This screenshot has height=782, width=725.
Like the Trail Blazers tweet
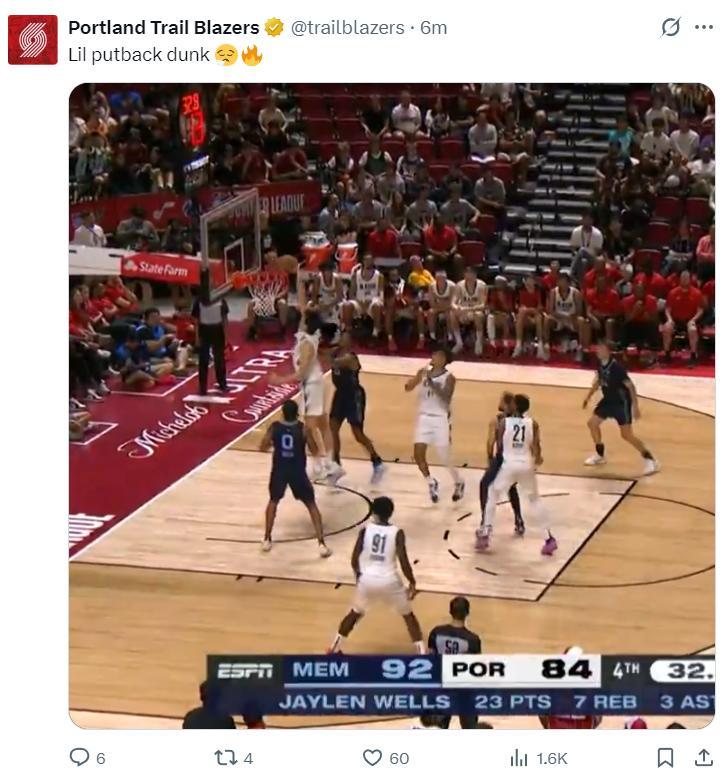(x=373, y=758)
